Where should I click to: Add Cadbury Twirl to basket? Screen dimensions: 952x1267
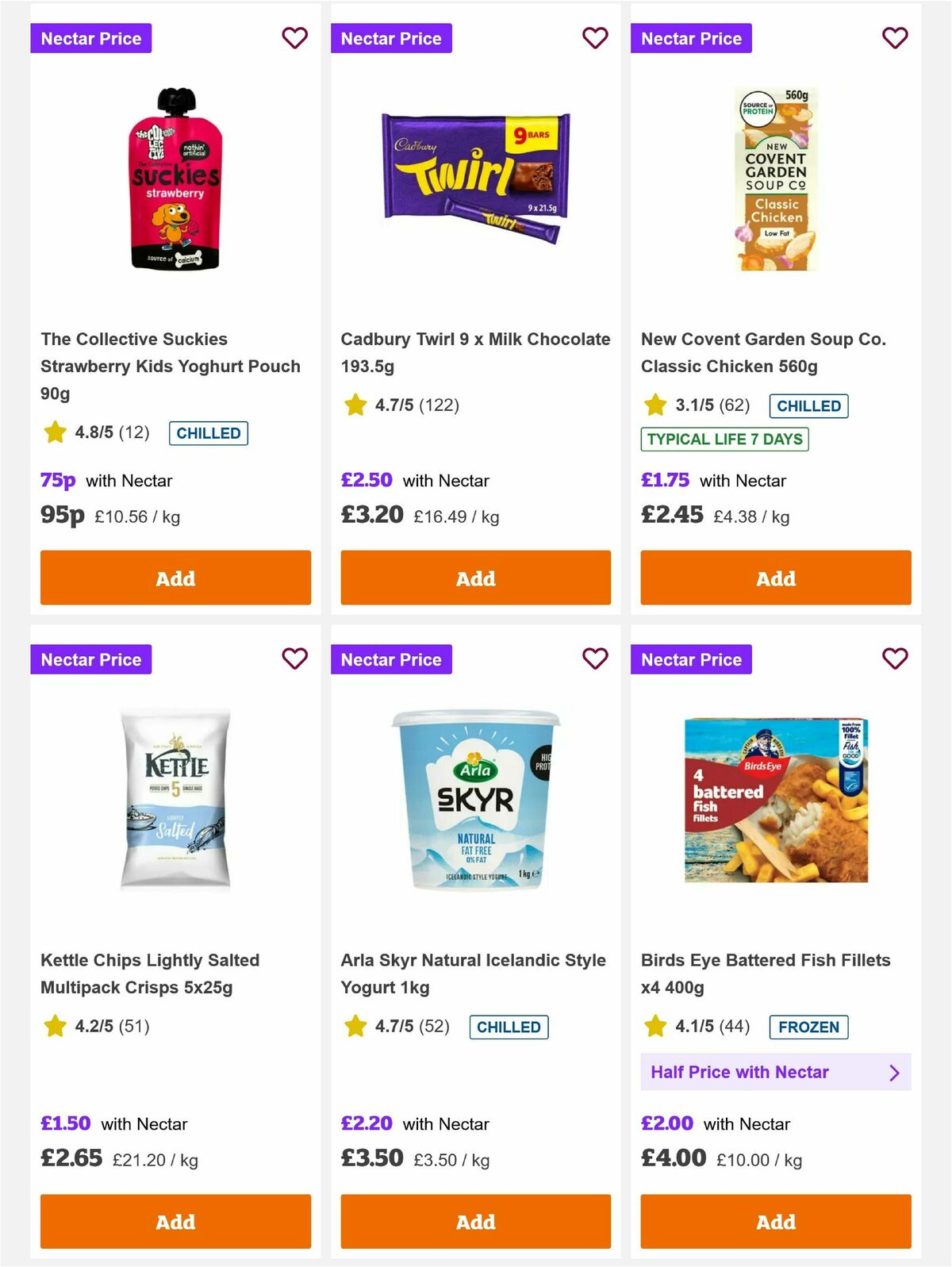pos(475,578)
